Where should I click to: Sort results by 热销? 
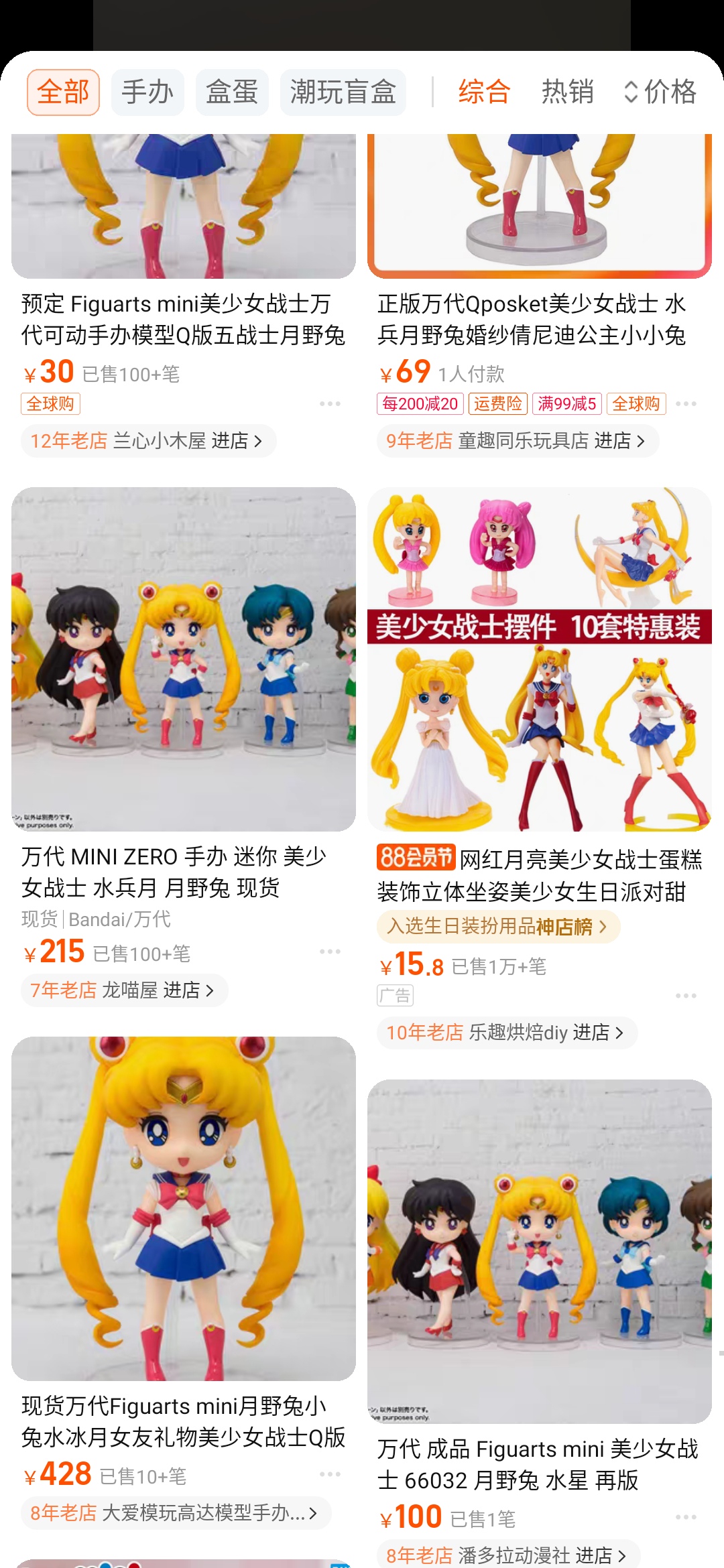click(567, 92)
